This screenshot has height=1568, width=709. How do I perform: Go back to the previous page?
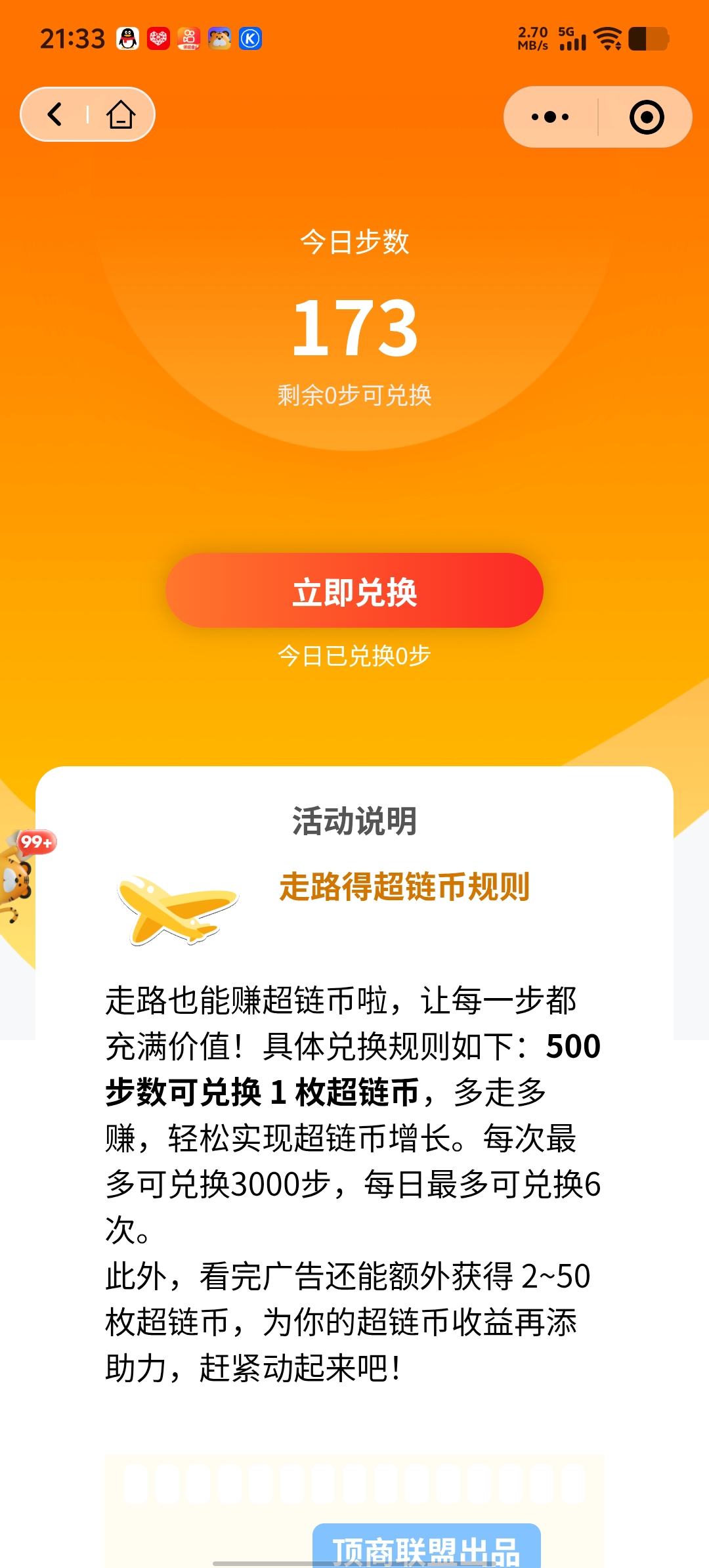(55, 114)
